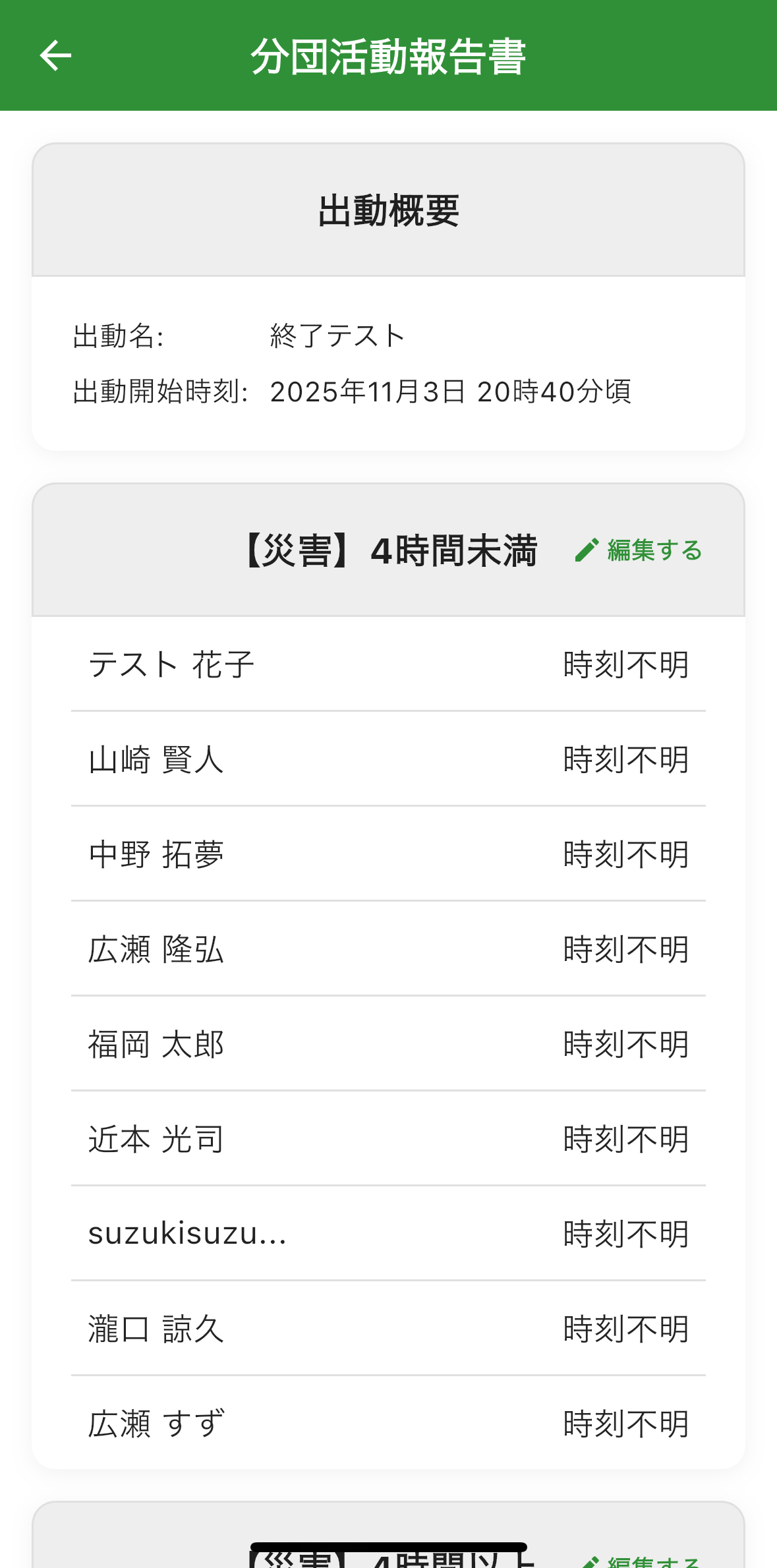Tap the 出動名 value 終了テスト
Viewport: 777px width, 1568px height.
point(337,335)
